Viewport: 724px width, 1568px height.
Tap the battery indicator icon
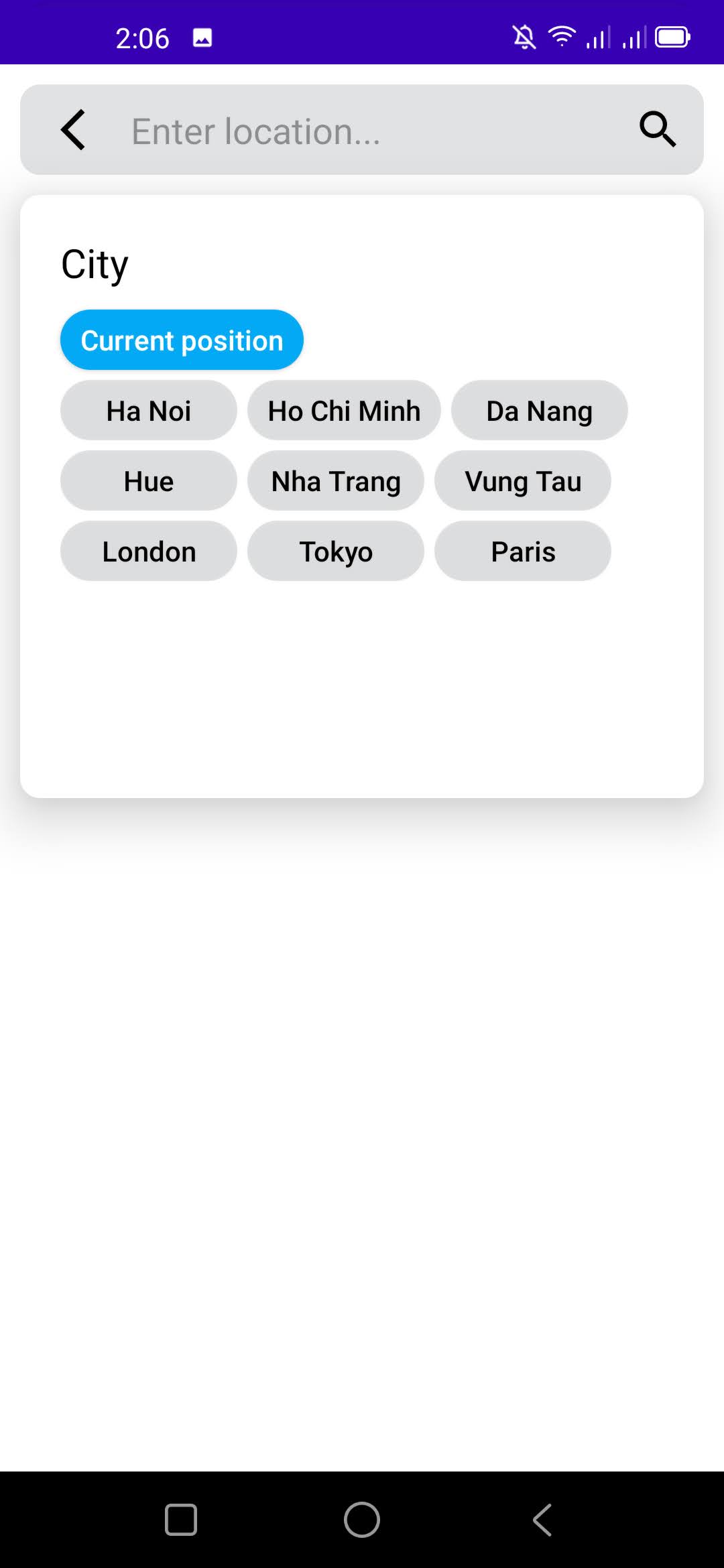click(x=673, y=37)
